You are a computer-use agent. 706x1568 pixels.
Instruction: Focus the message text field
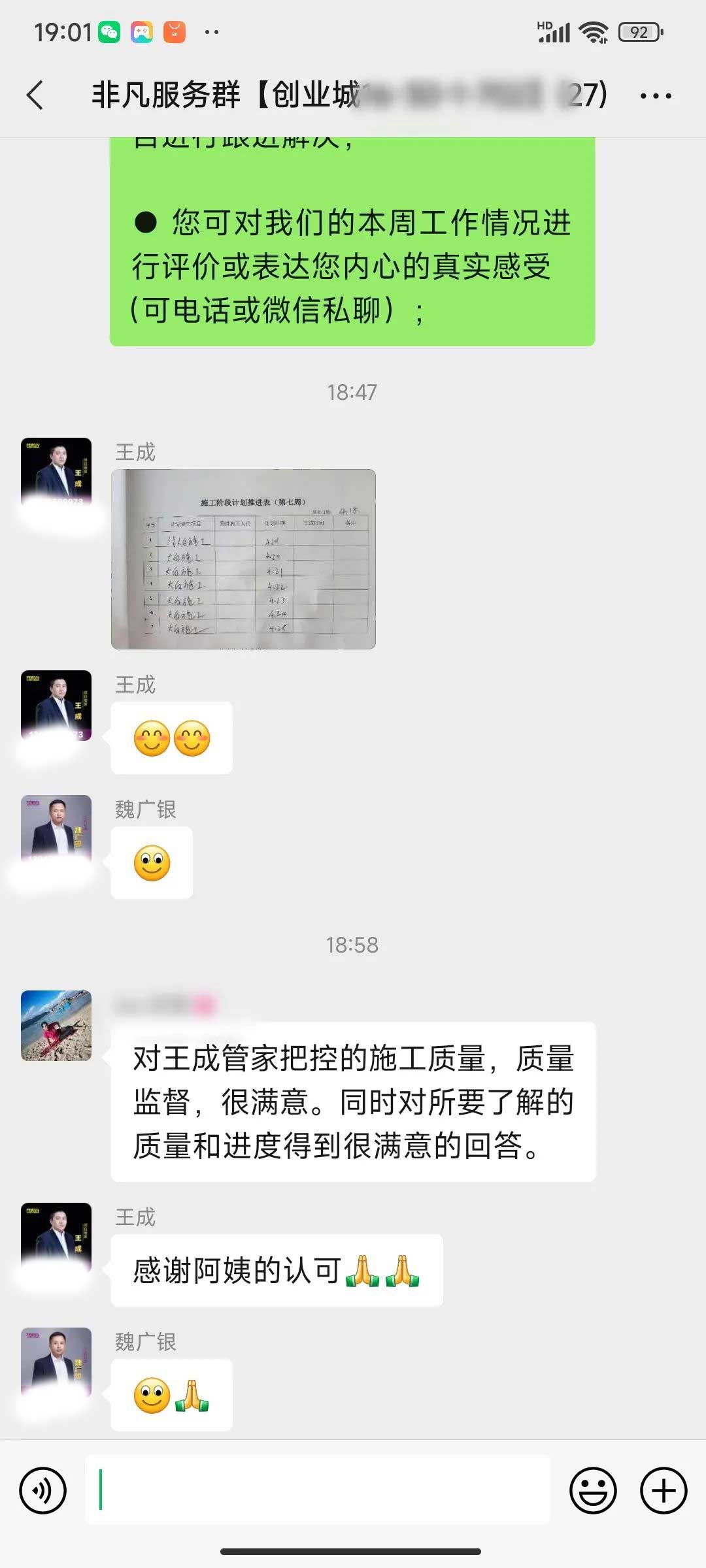tap(318, 1490)
